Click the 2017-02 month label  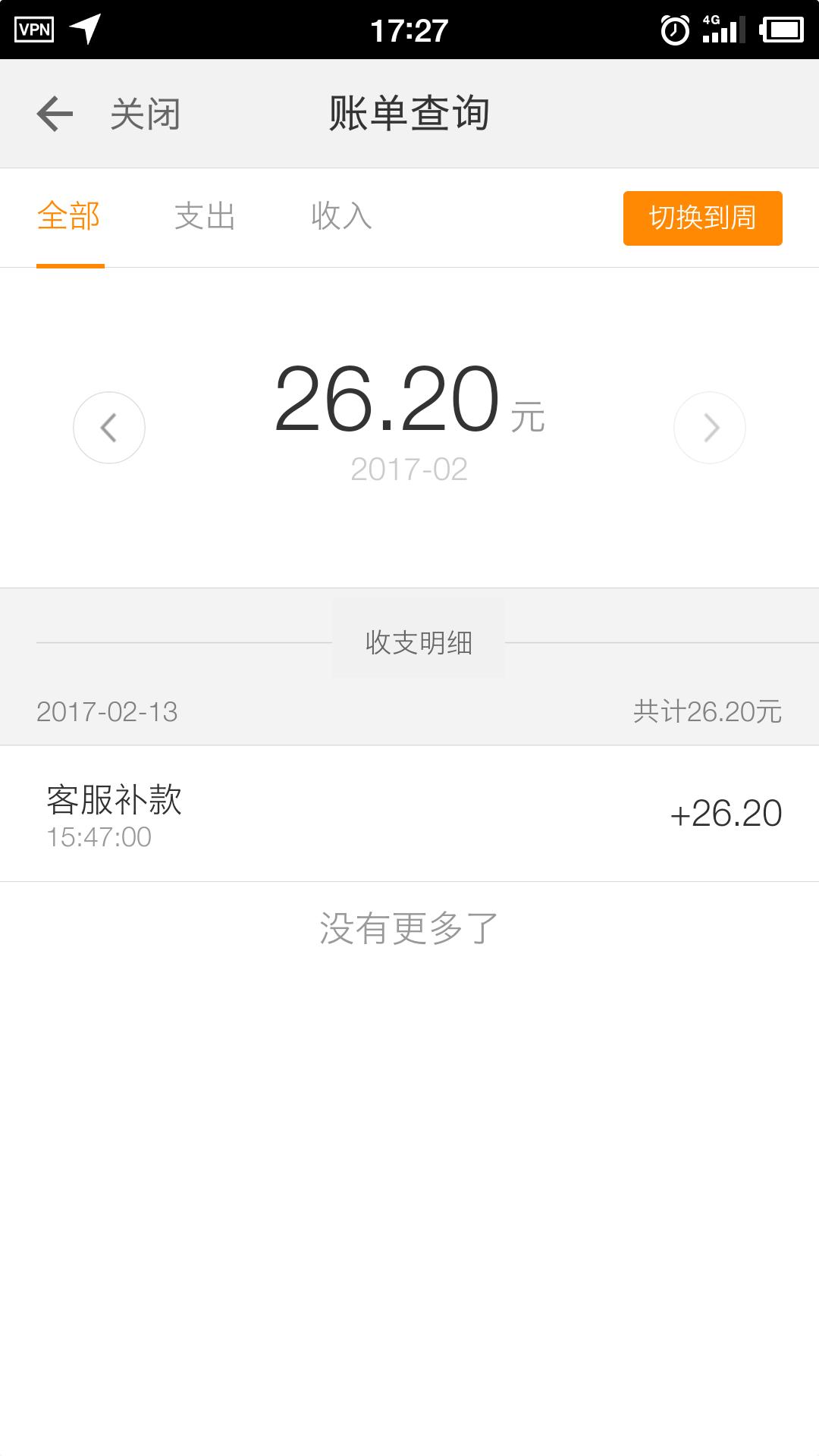(409, 470)
